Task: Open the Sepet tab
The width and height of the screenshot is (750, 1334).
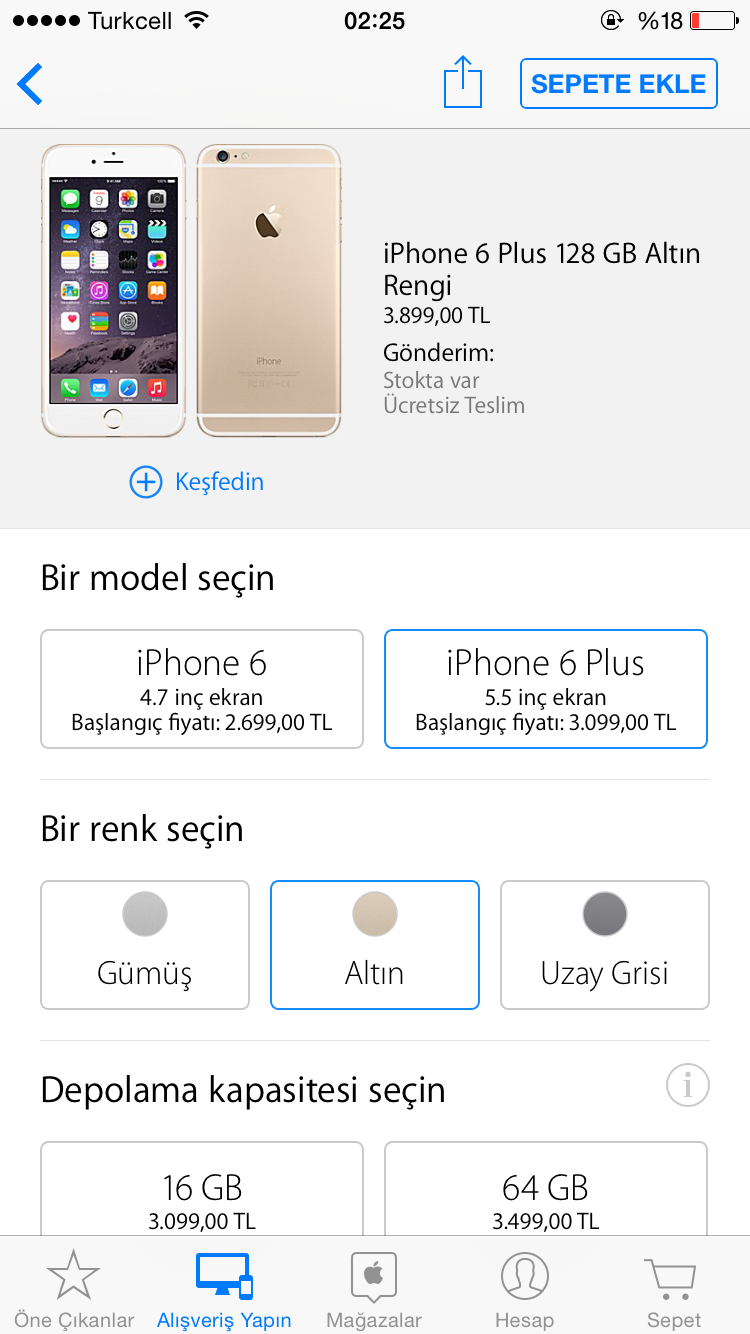Action: coord(674,1290)
